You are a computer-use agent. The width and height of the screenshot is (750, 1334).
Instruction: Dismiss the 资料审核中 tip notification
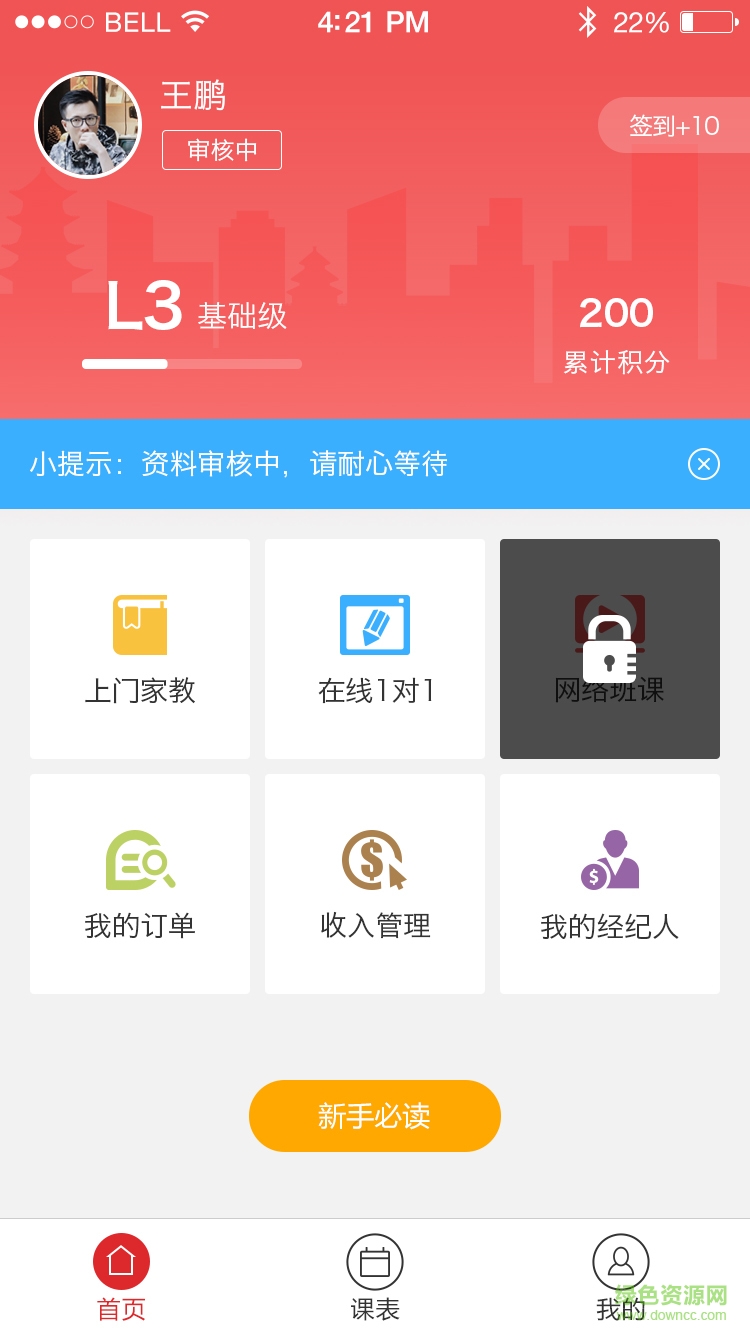click(x=704, y=464)
